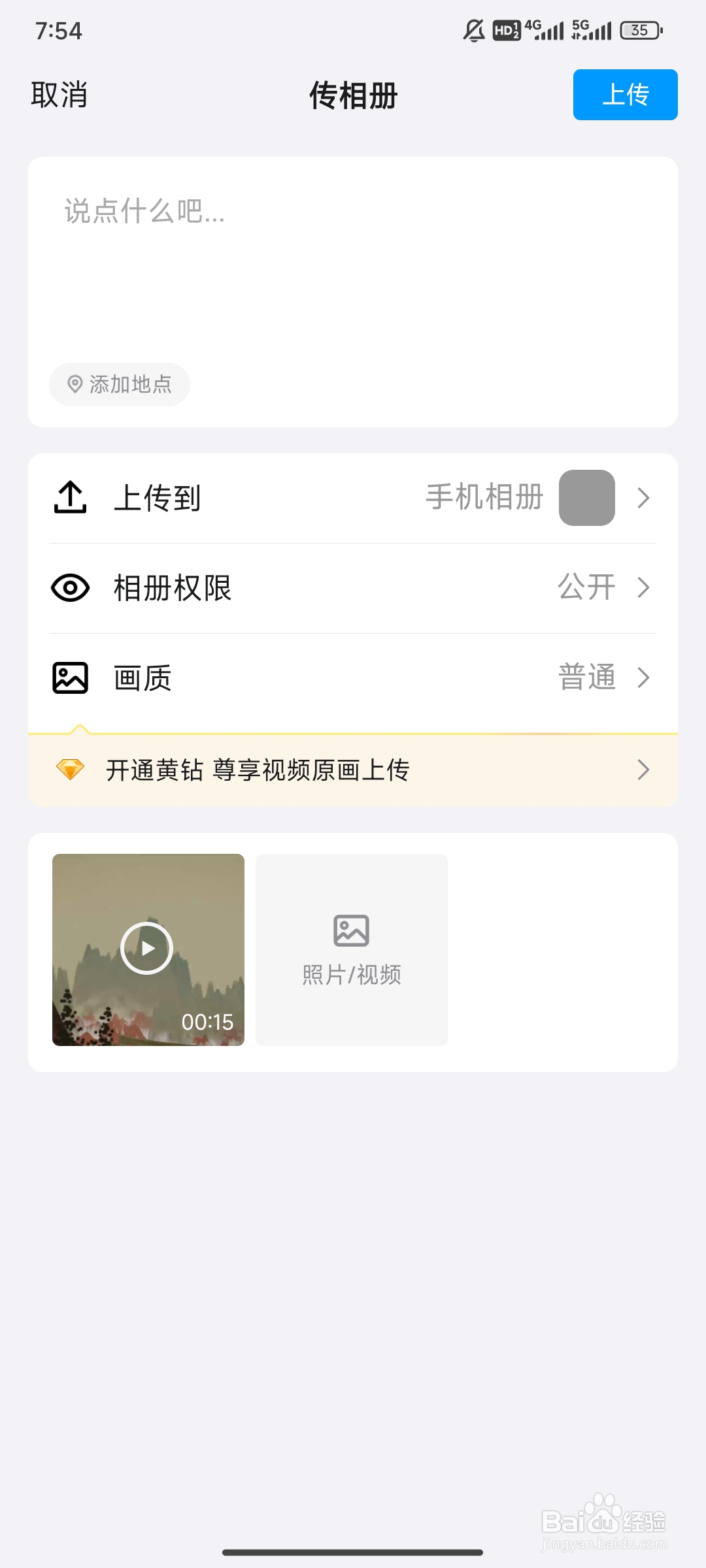Open the 传相册 title menu
The image size is (706, 1568).
[x=352, y=96]
